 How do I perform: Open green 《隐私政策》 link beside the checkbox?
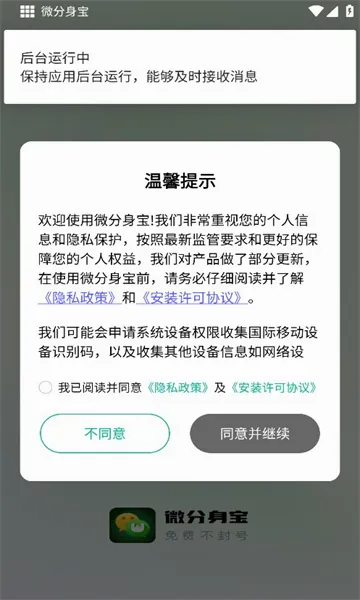click(x=178, y=388)
